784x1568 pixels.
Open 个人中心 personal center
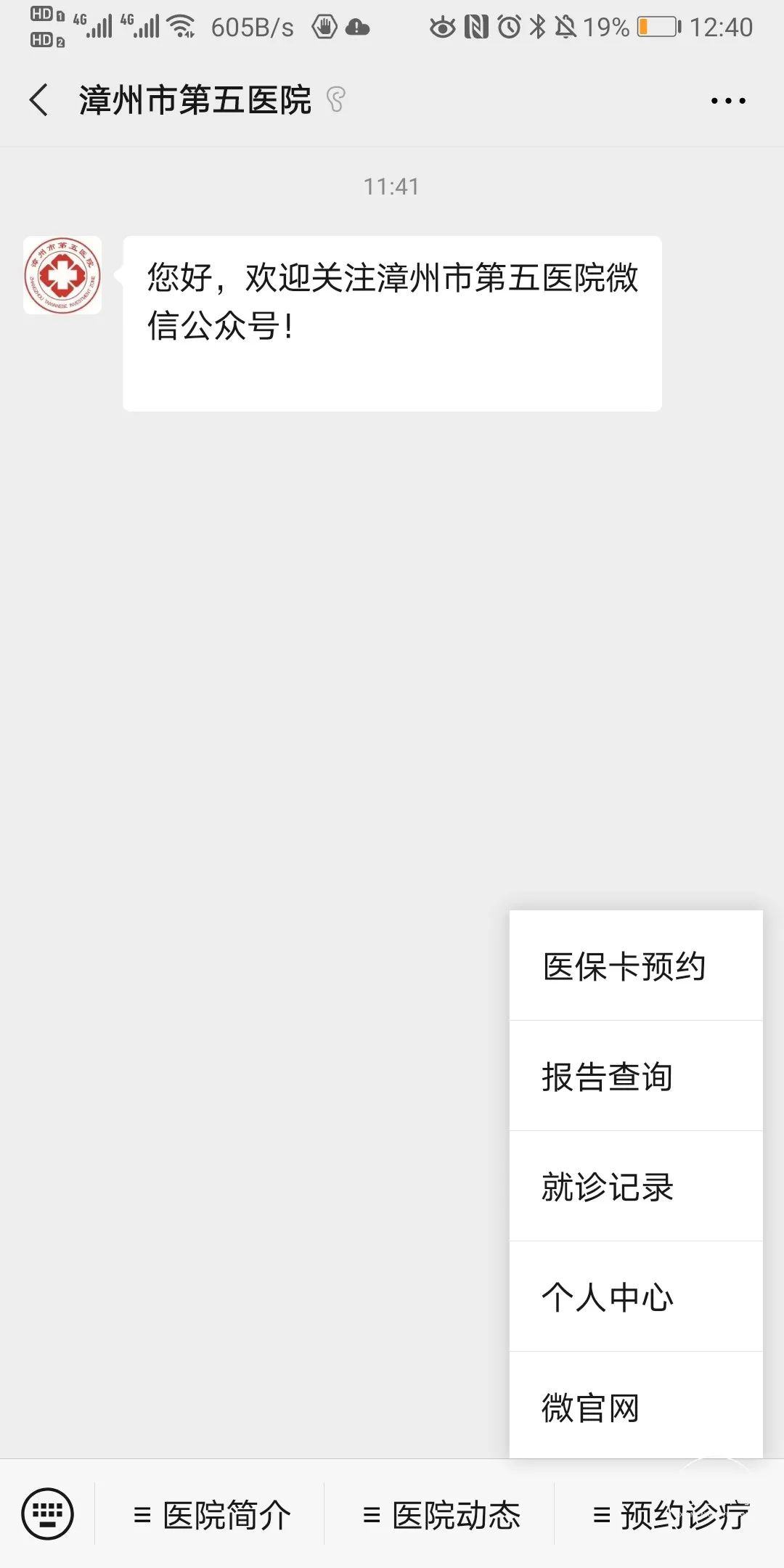[x=635, y=1297]
